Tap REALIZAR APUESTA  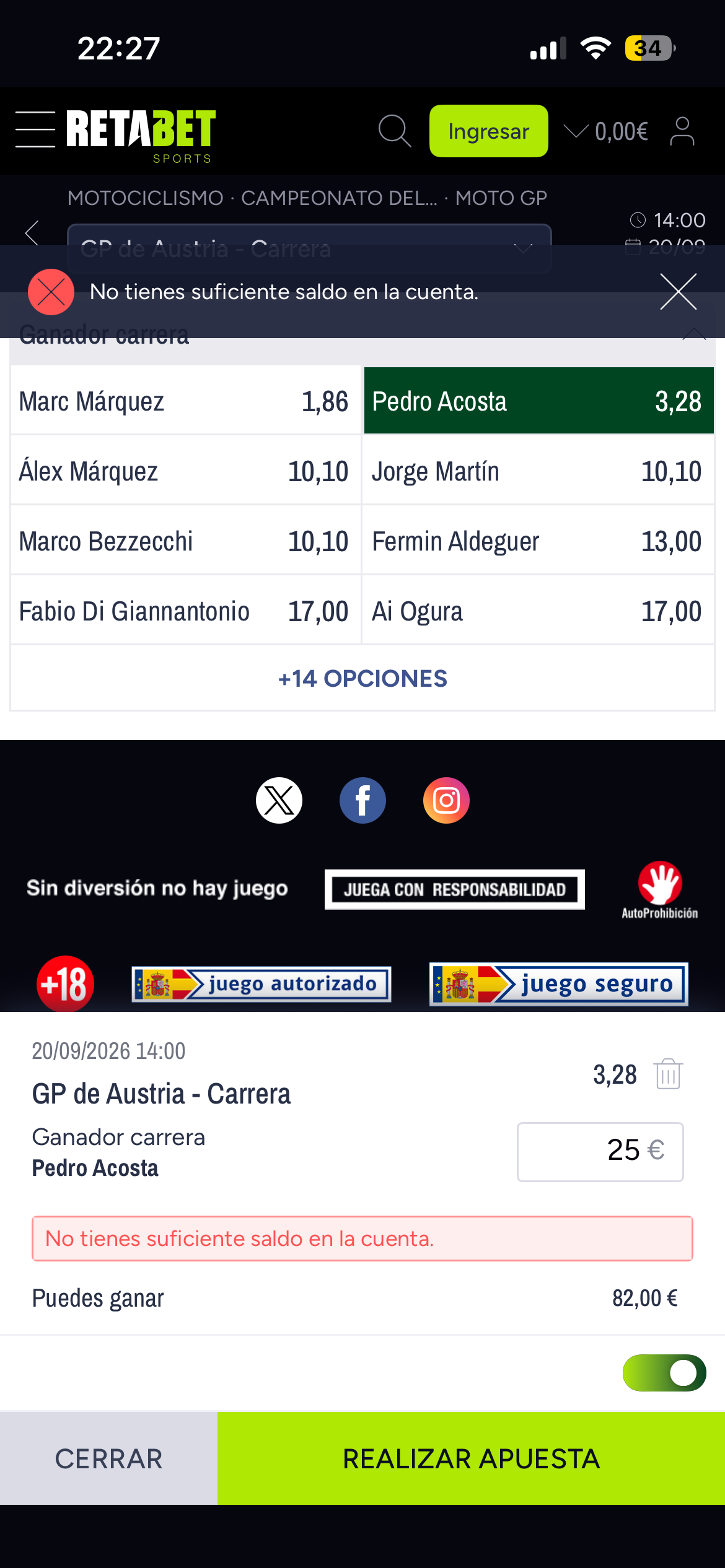coord(471,1458)
